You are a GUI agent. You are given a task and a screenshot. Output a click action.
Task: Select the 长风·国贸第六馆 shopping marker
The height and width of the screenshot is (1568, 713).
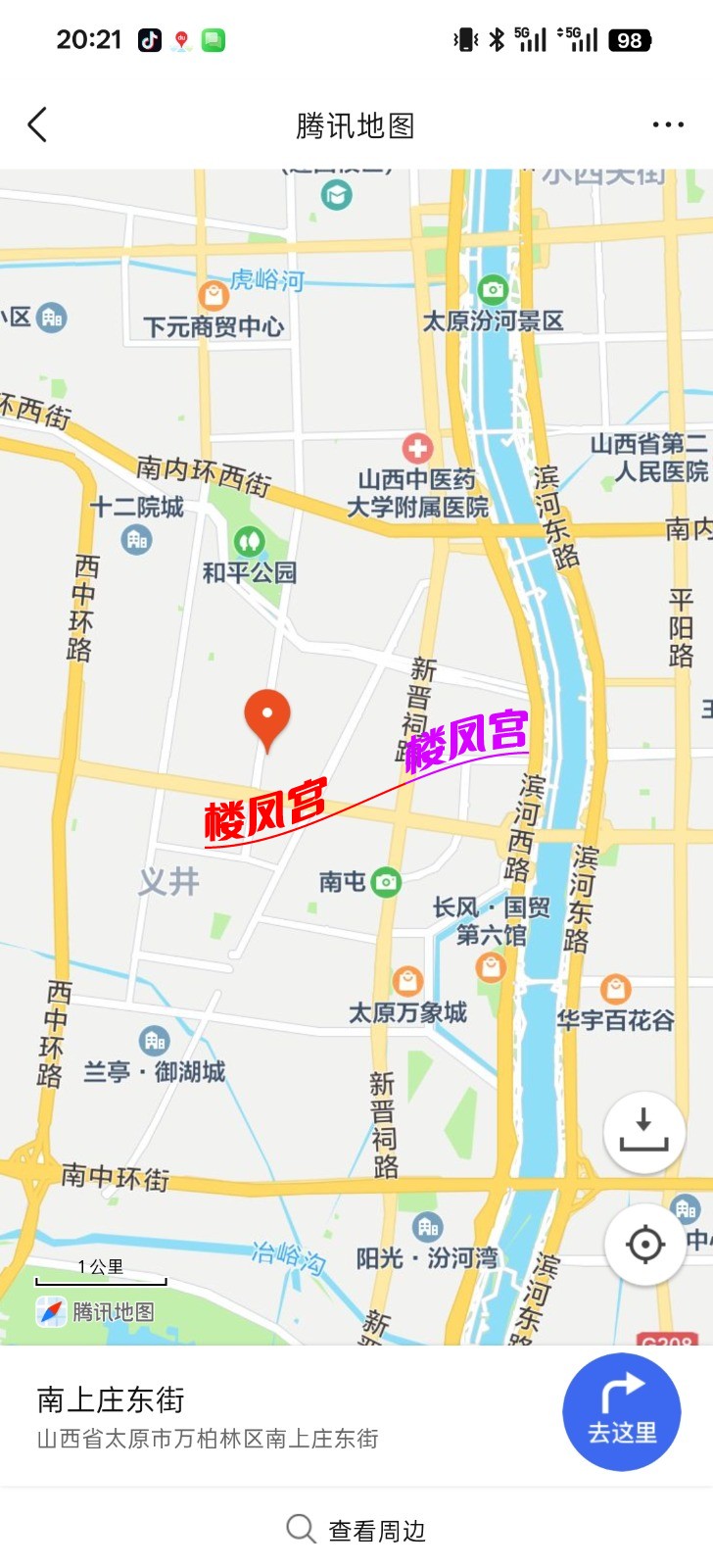point(490,967)
